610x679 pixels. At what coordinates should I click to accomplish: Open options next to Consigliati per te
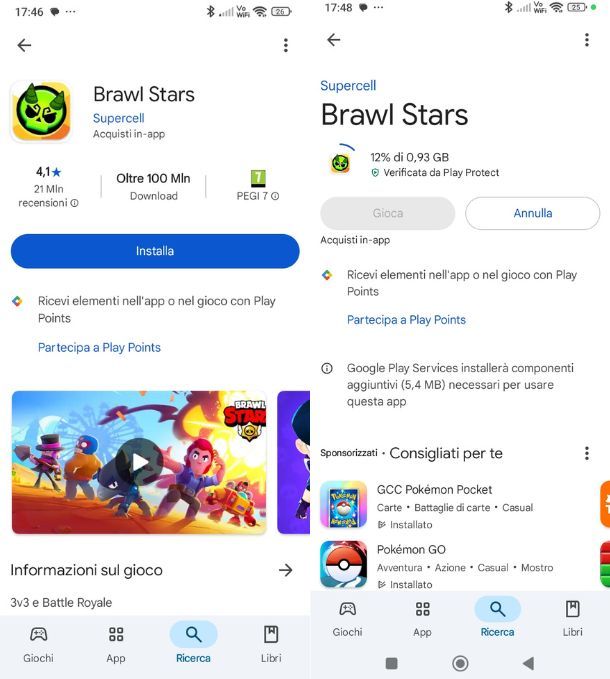586,453
